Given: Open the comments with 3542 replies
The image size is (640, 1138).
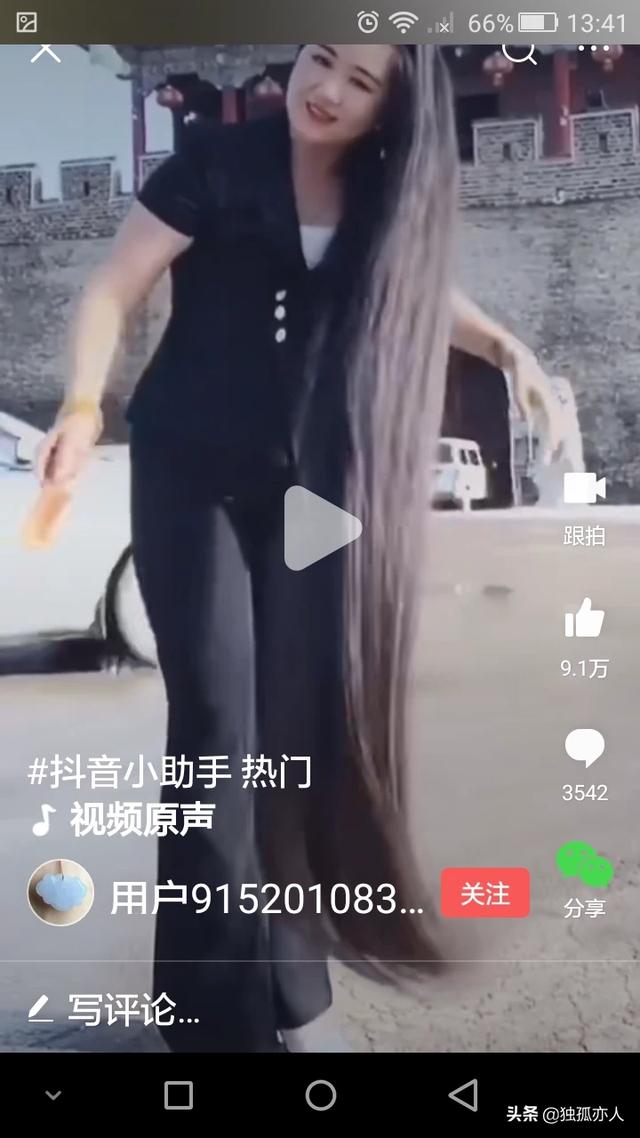Looking at the screenshot, I should click(584, 750).
